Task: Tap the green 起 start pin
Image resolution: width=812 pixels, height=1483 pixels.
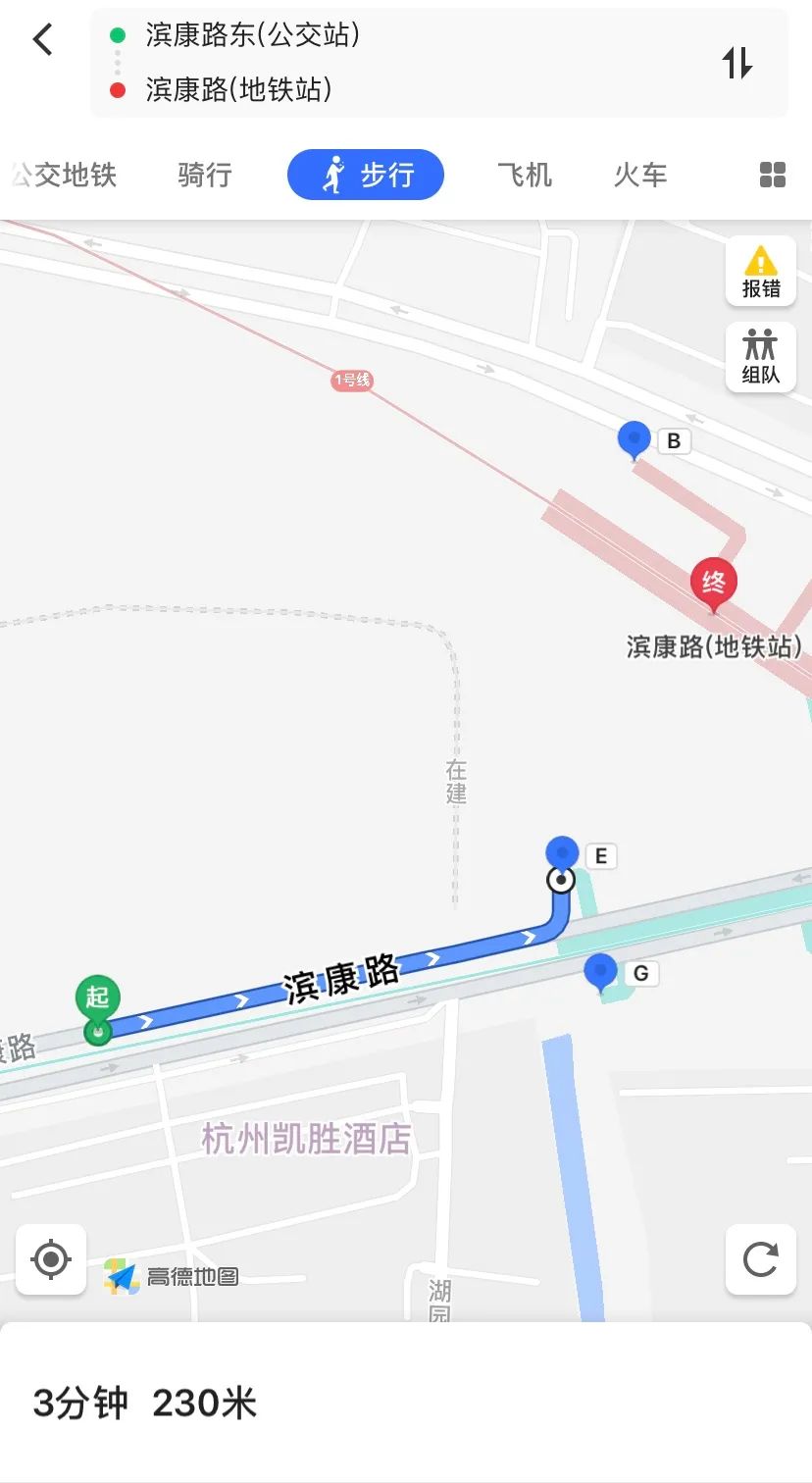Action: (x=97, y=999)
